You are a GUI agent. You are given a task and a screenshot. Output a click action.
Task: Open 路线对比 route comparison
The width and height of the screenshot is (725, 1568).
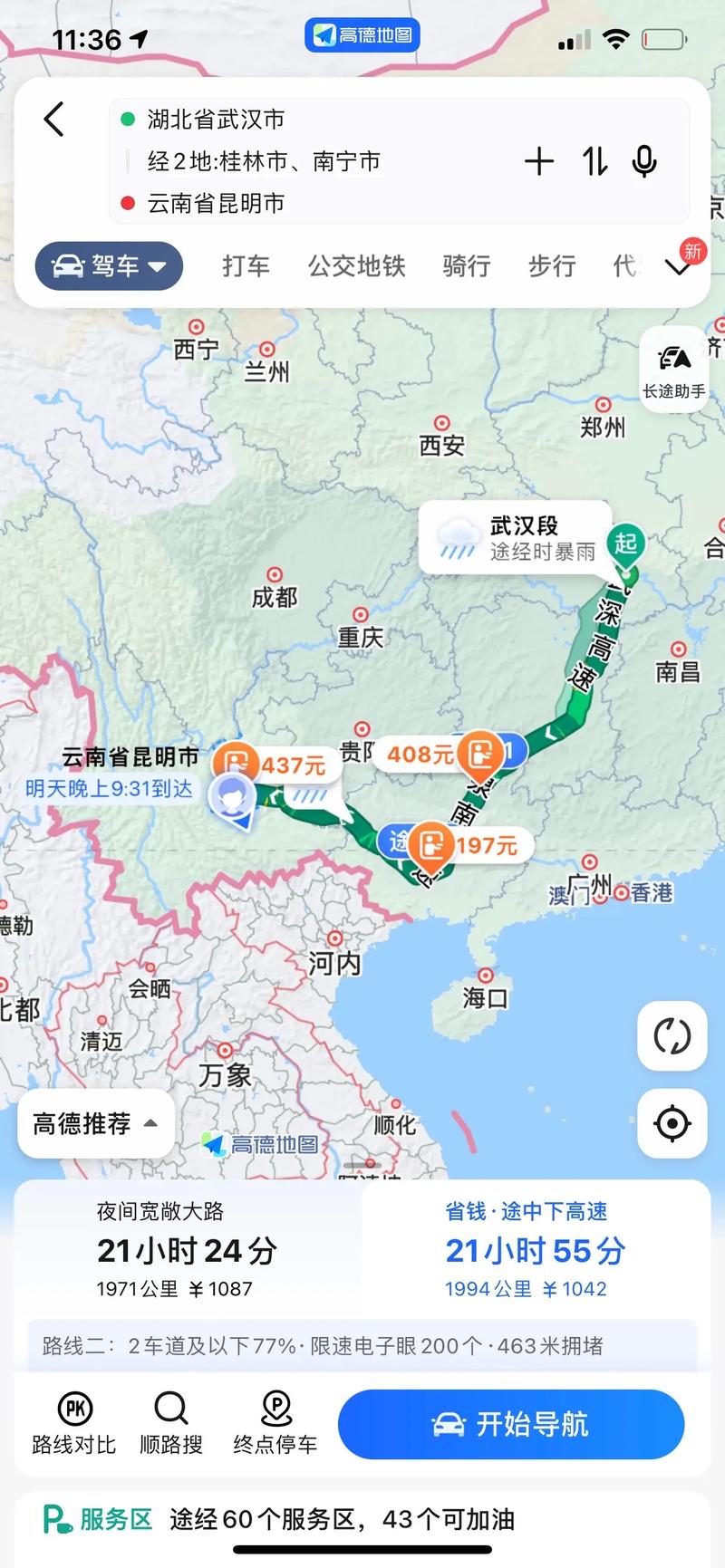pyautogui.click(x=76, y=1422)
